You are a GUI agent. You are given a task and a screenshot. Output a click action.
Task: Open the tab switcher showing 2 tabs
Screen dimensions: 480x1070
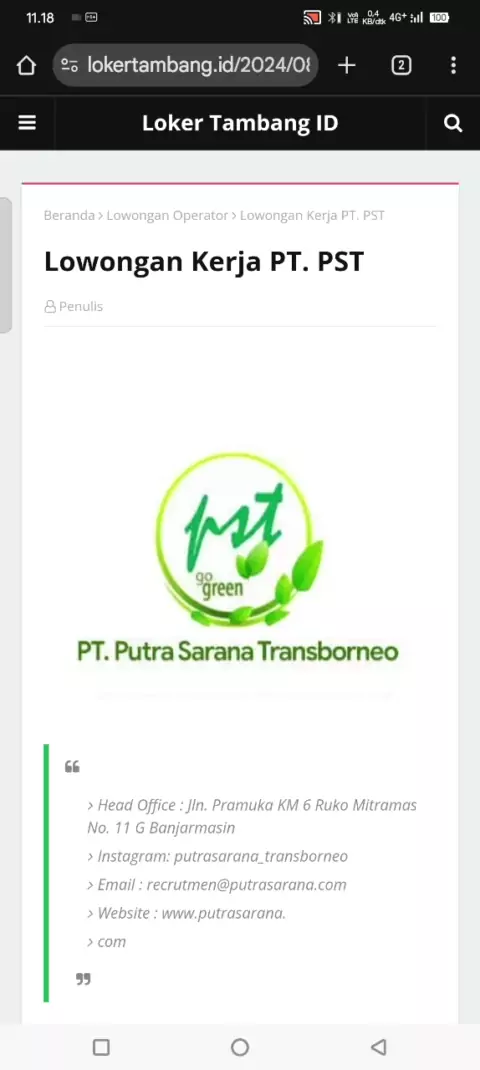pos(401,66)
